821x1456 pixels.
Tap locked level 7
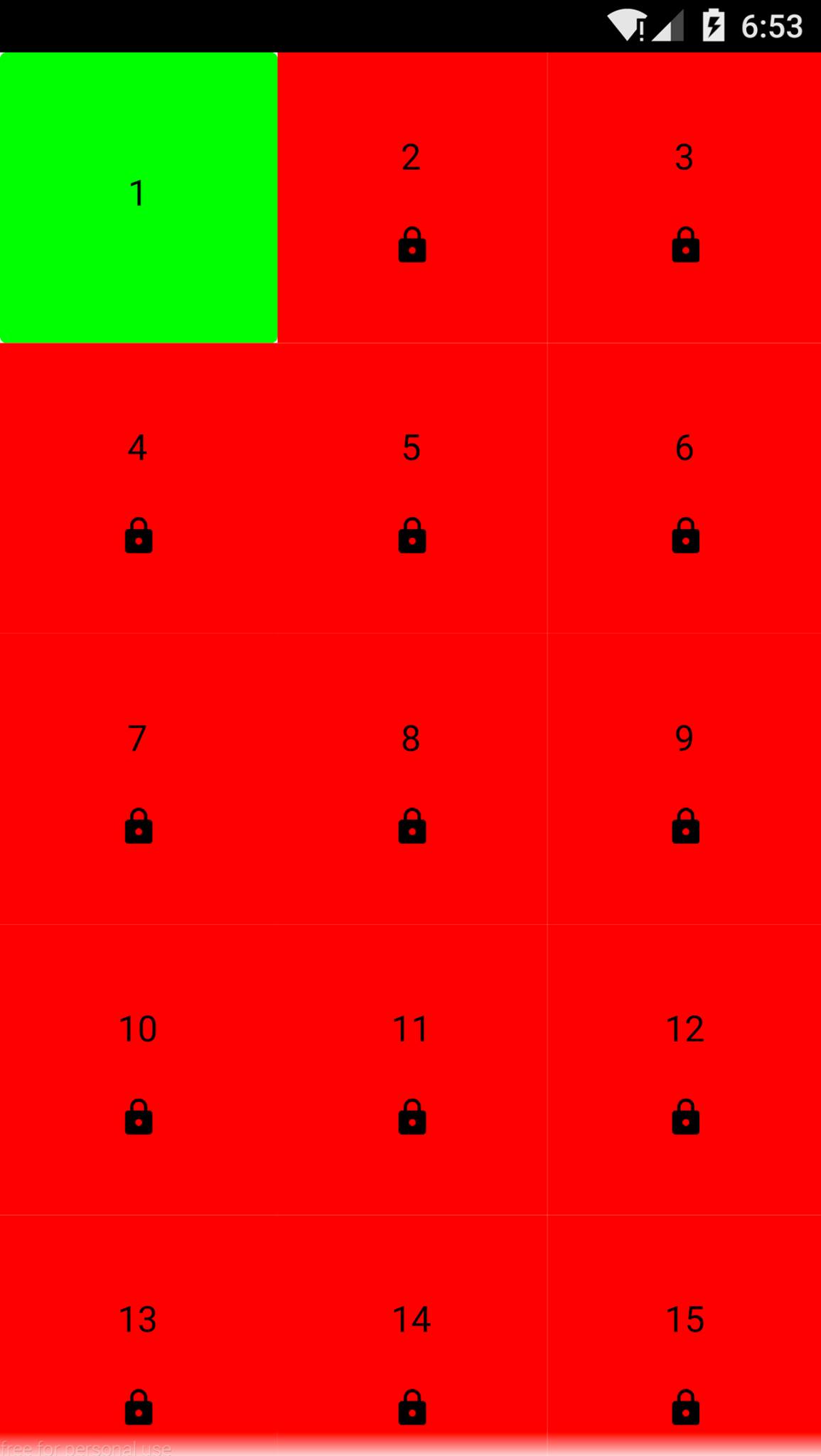[x=139, y=779]
